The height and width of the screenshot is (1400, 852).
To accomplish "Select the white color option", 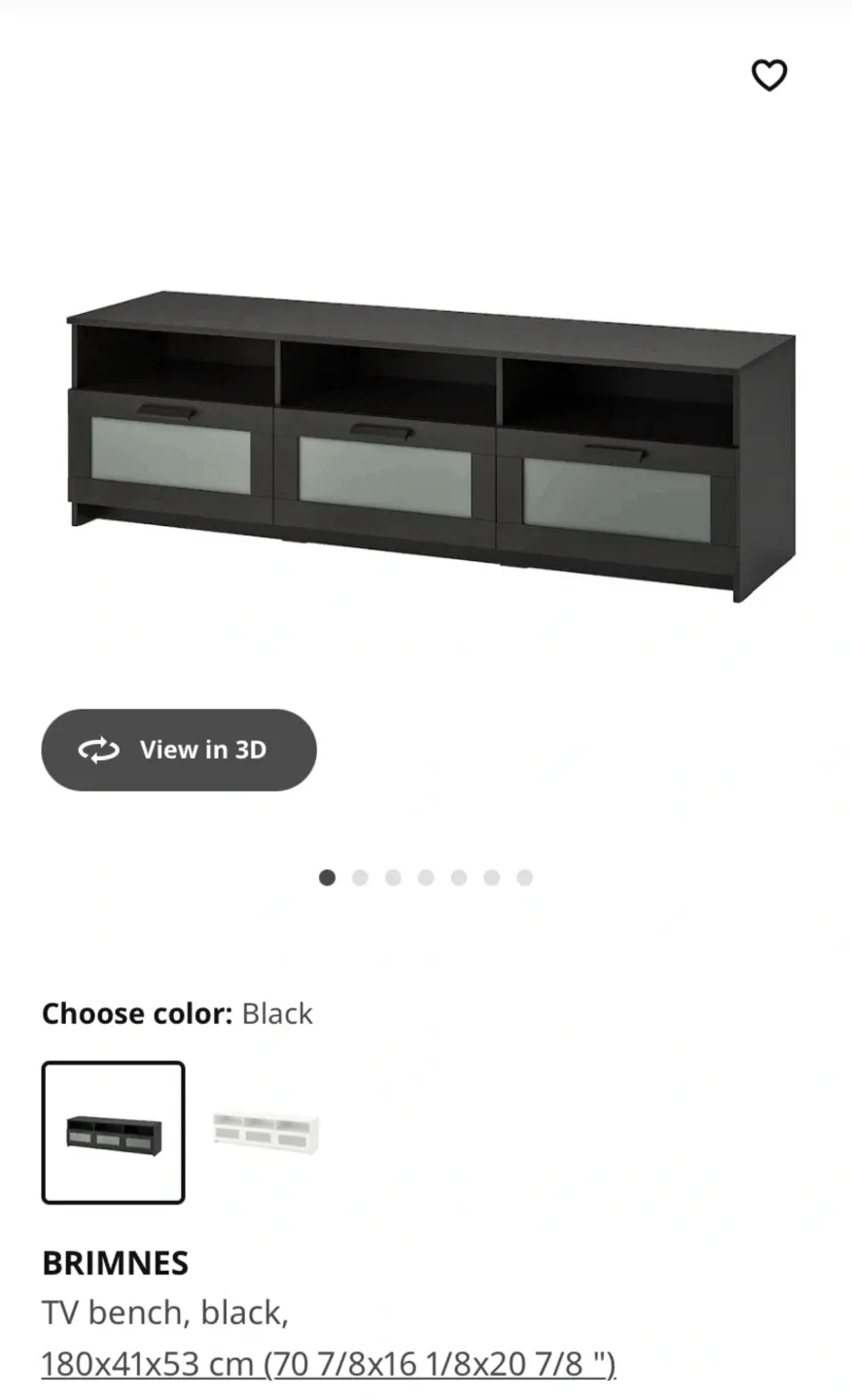I will 266,1133.
